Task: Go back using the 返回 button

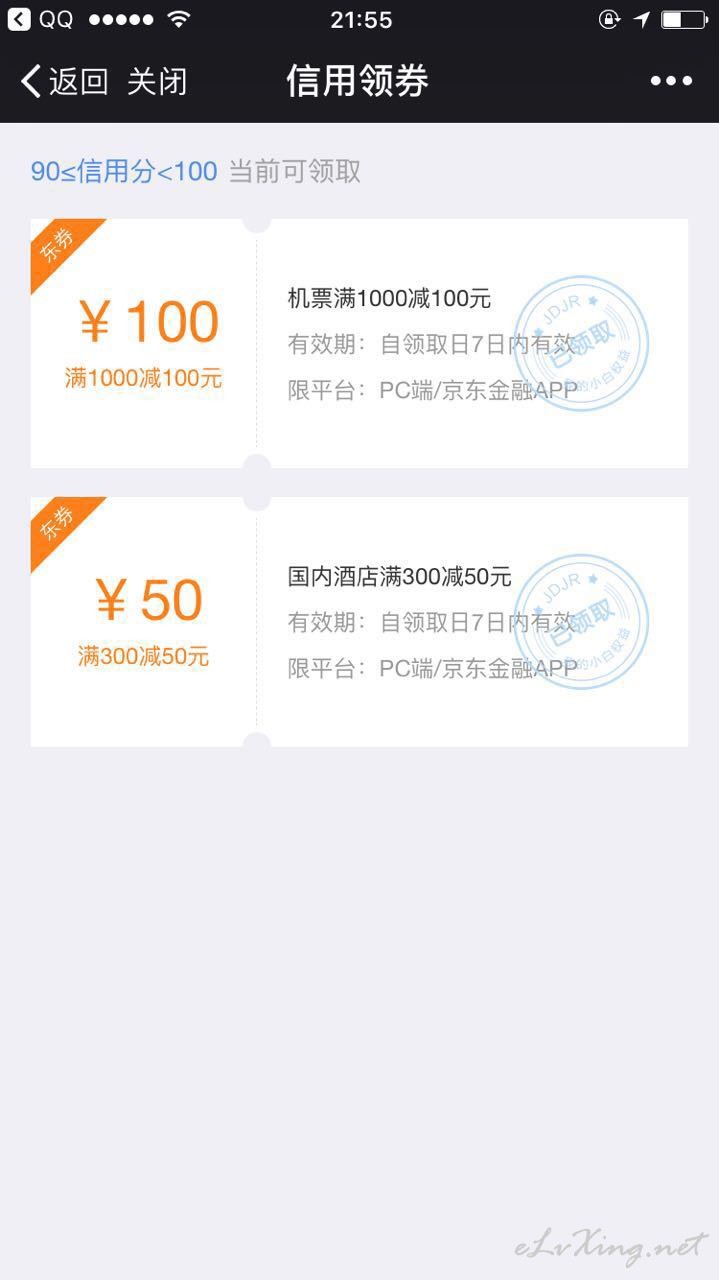Action: [64, 81]
